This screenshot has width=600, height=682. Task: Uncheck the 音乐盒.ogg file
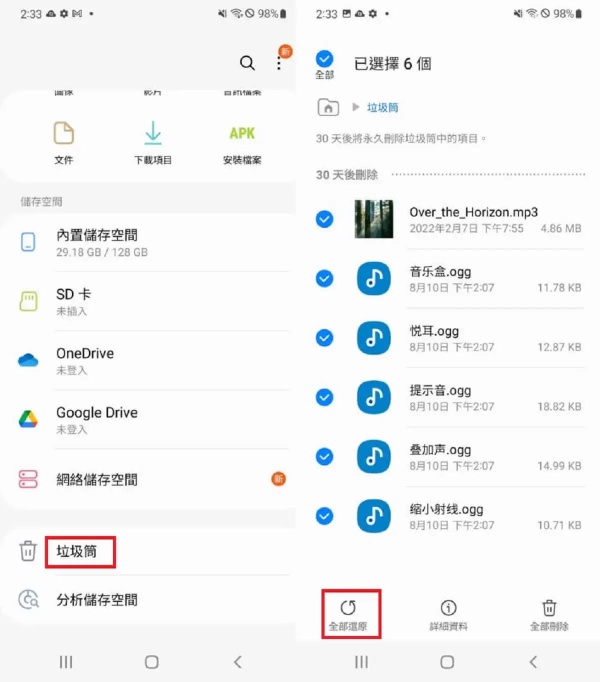point(324,279)
